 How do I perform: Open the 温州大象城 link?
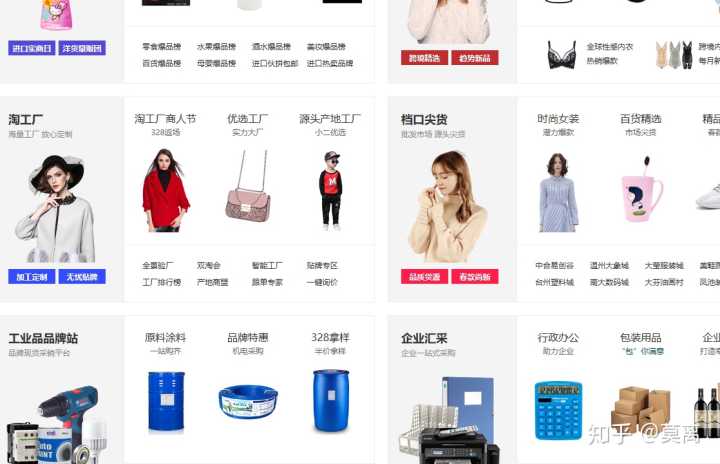pos(609,266)
